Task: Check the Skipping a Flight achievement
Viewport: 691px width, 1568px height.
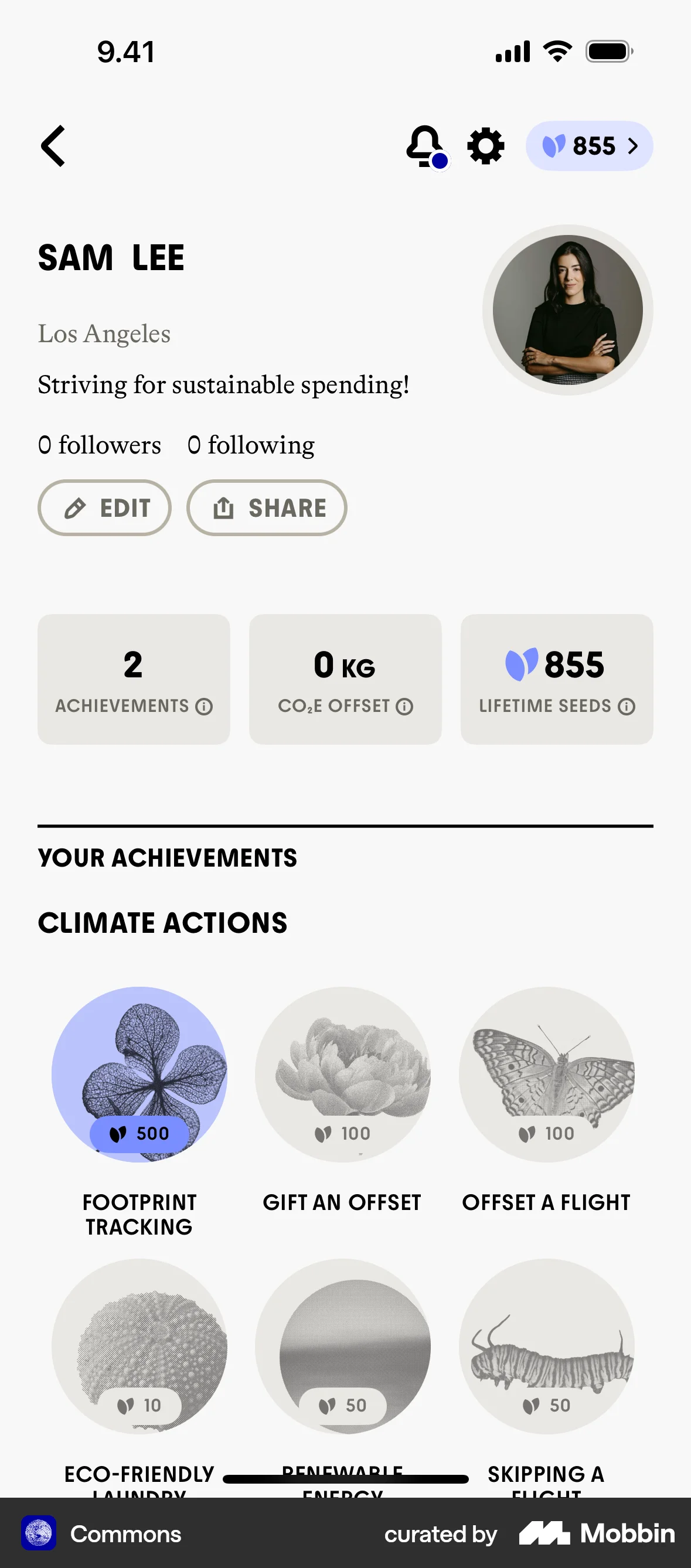Action: coord(547,1347)
